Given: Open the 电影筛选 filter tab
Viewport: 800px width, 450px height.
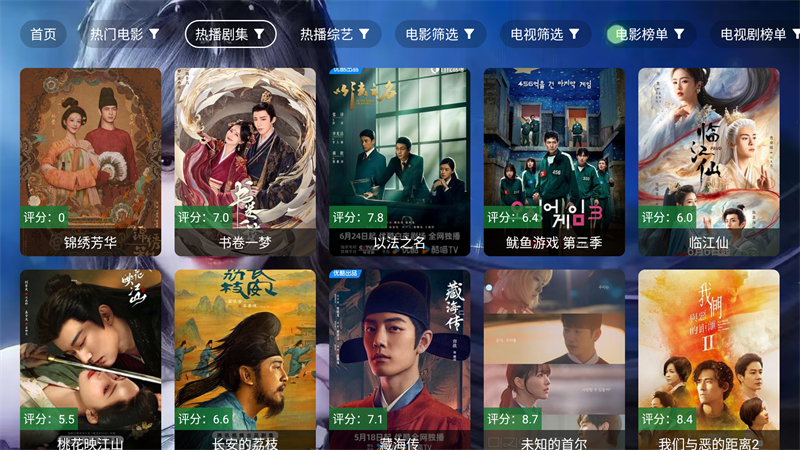Looking at the screenshot, I should 440,34.
